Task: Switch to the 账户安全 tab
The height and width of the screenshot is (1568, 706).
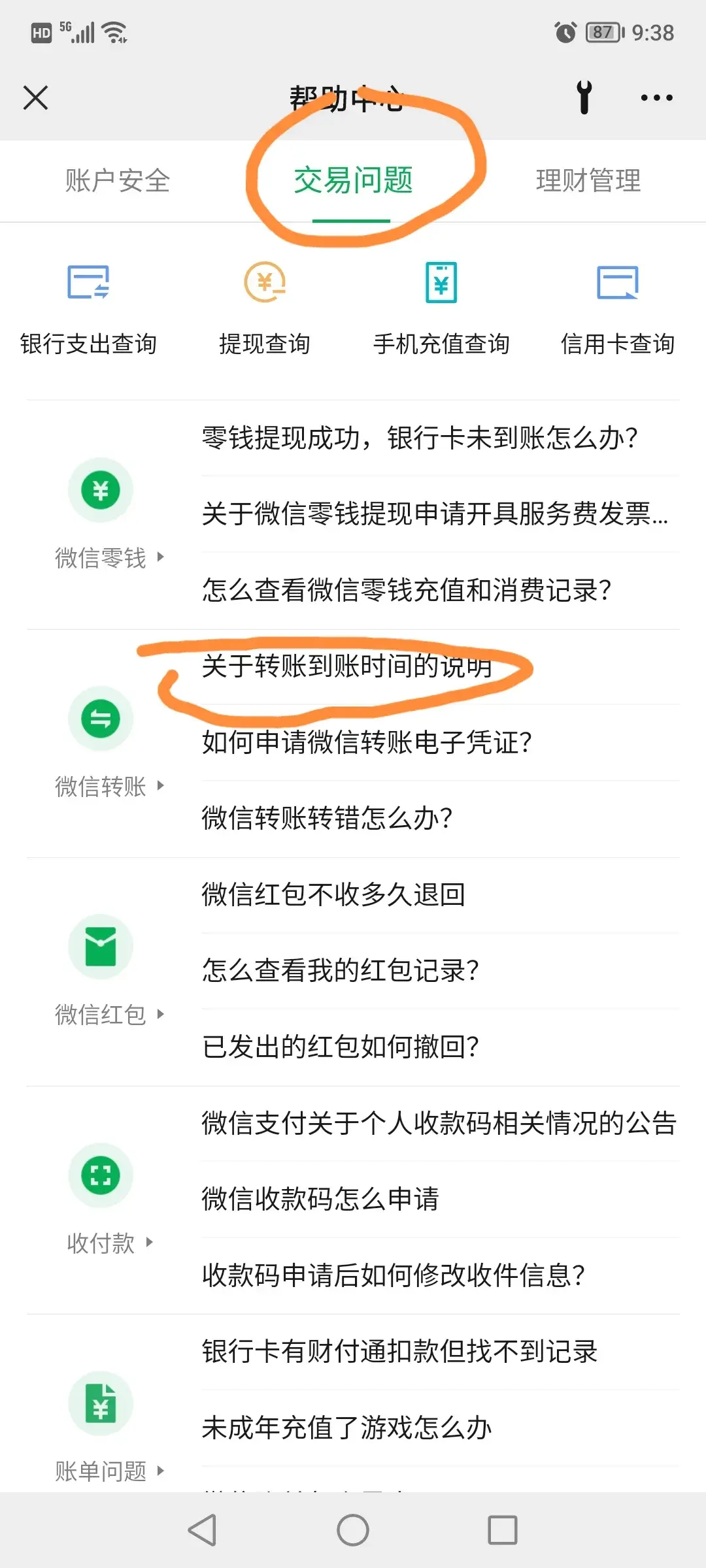Action: click(x=116, y=181)
